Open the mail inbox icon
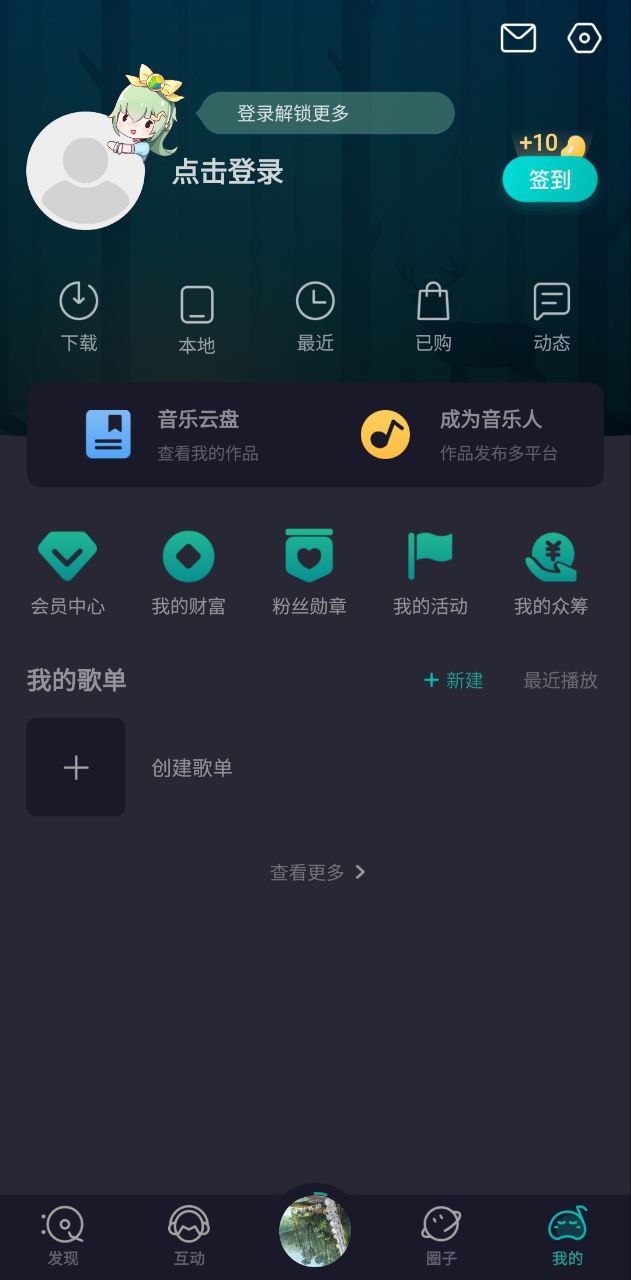 518,39
